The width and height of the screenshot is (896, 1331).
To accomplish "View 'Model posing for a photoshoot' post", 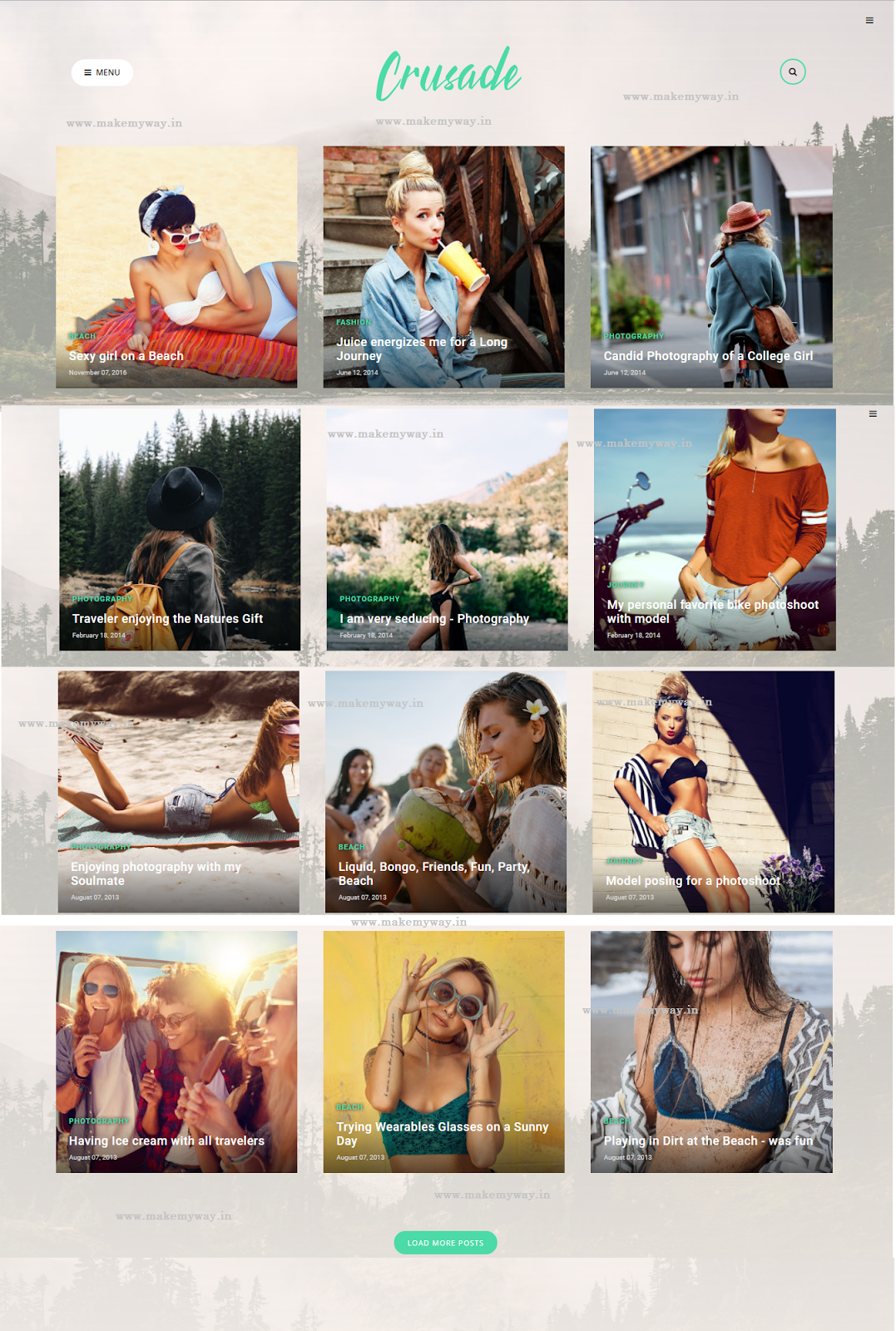I will (x=693, y=881).
